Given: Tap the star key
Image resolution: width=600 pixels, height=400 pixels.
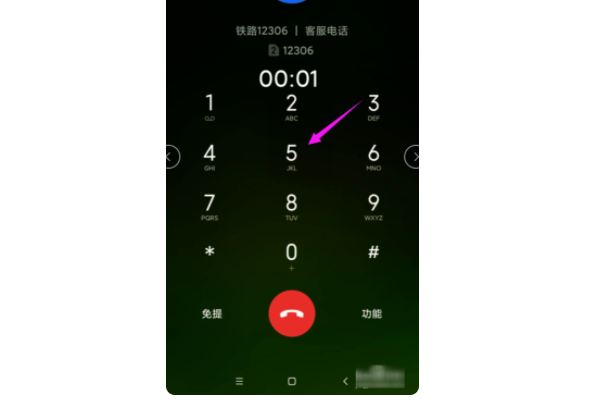Looking at the screenshot, I should (x=210, y=253).
